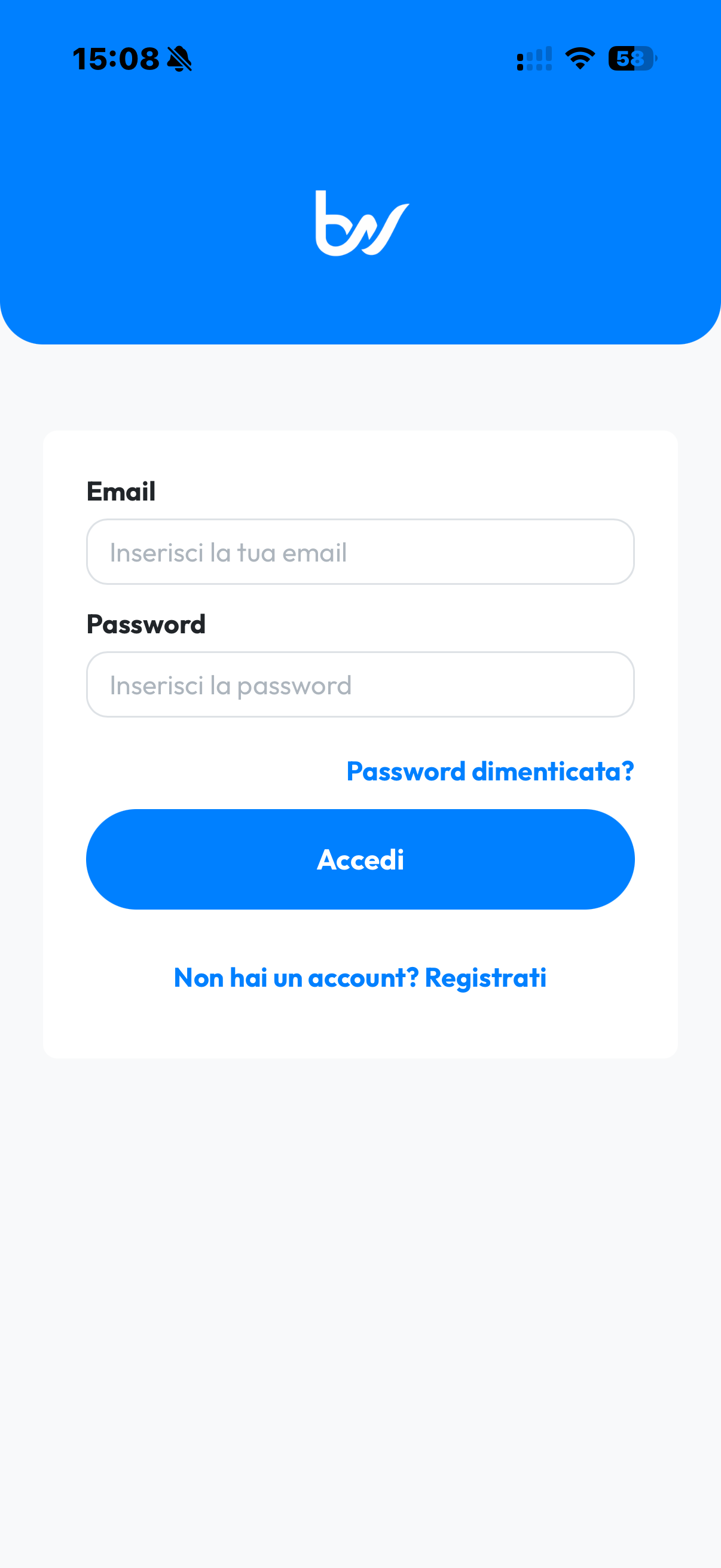Select the email input field
The height and width of the screenshot is (1568, 721).
361,551
